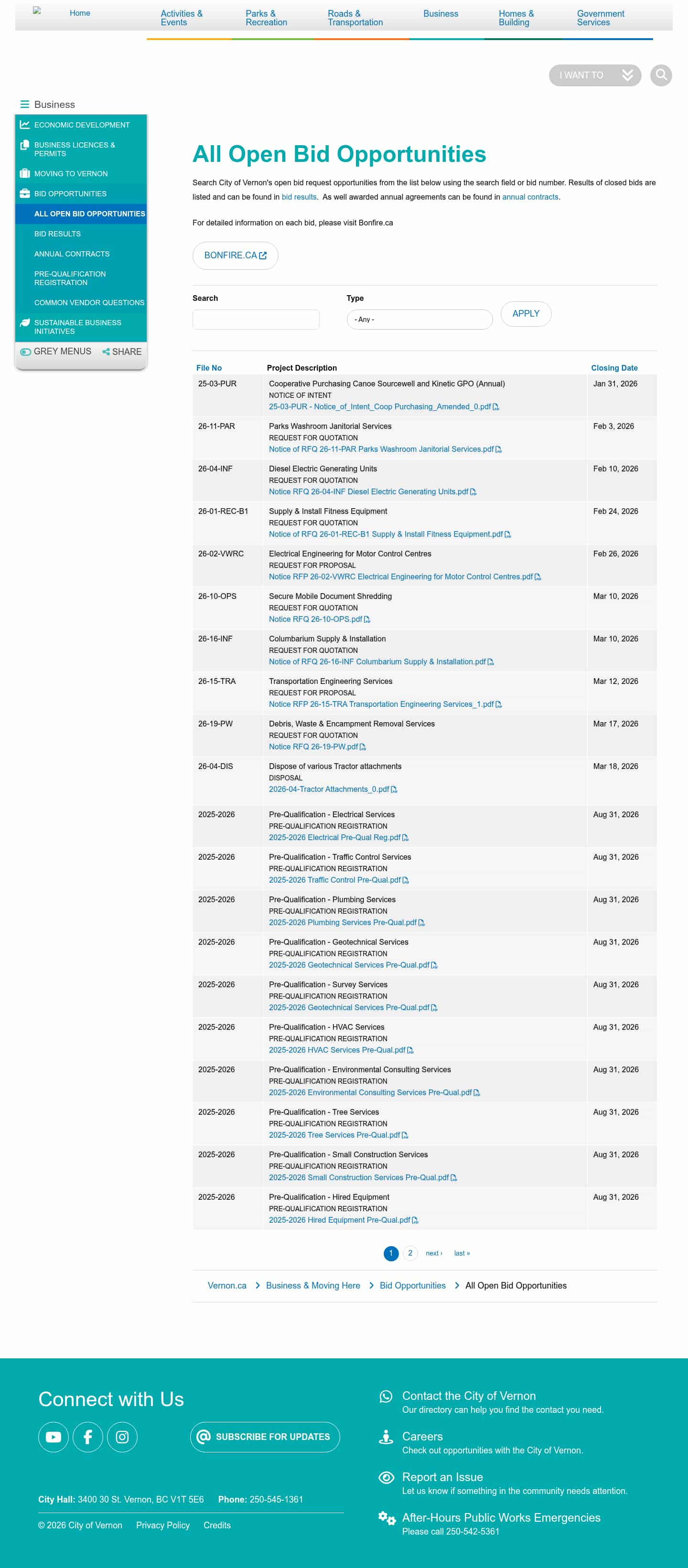This screenshot has width=688, height=1568.
Task: Sort the table by File No
Action: point(209,368)
